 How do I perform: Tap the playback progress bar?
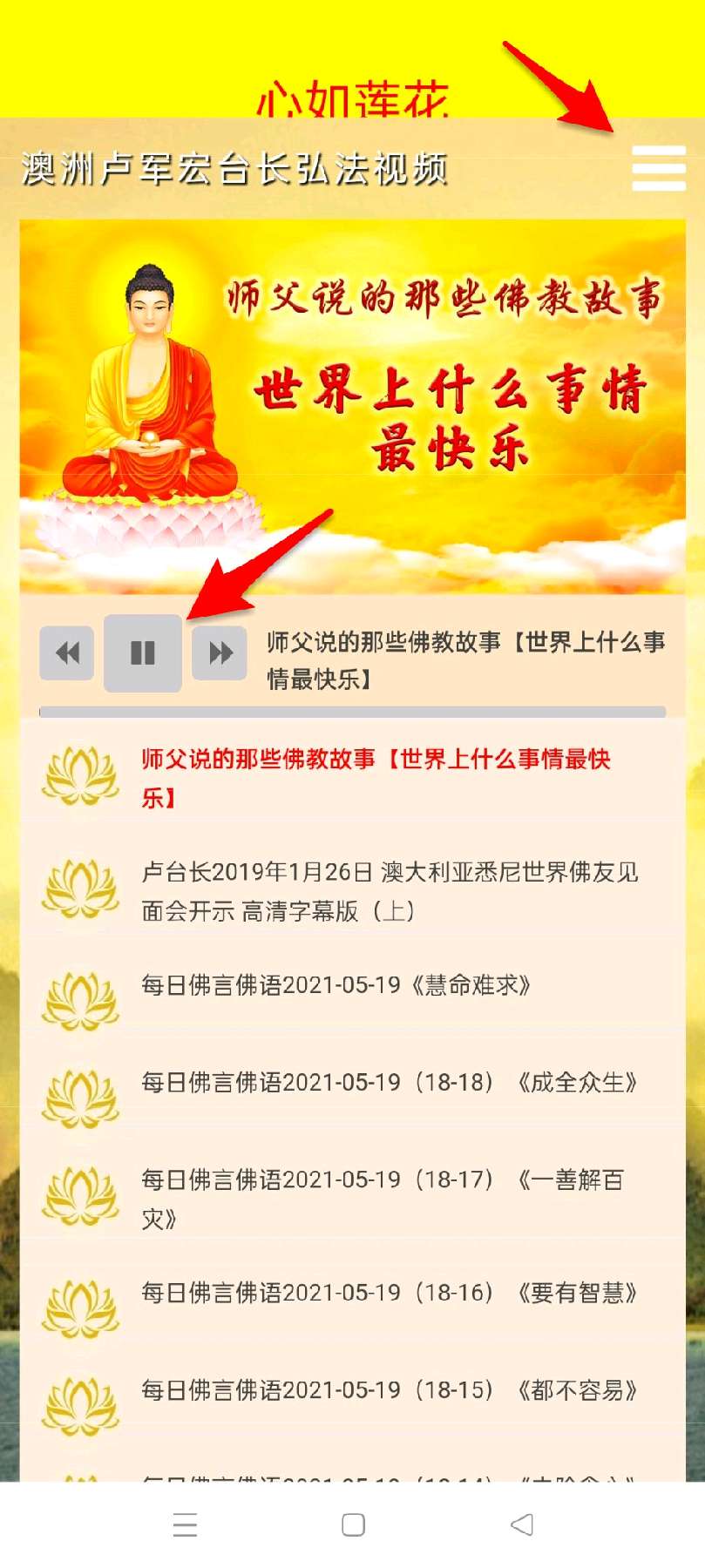point(352,712)
